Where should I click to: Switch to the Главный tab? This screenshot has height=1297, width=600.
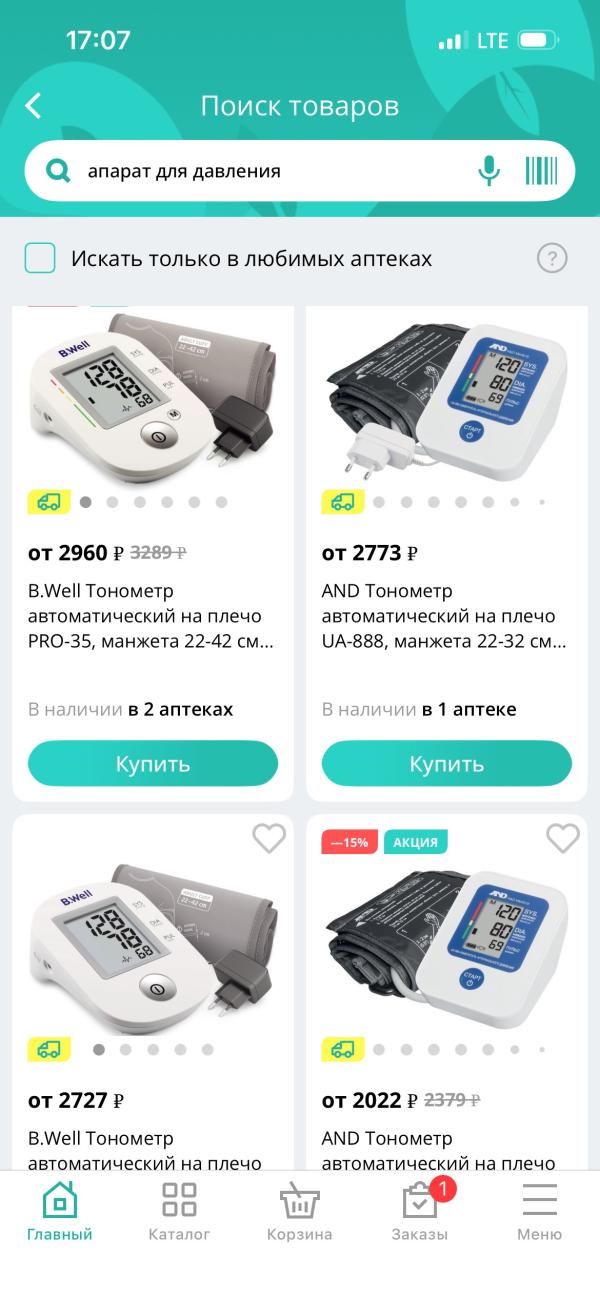(60, 1212)
